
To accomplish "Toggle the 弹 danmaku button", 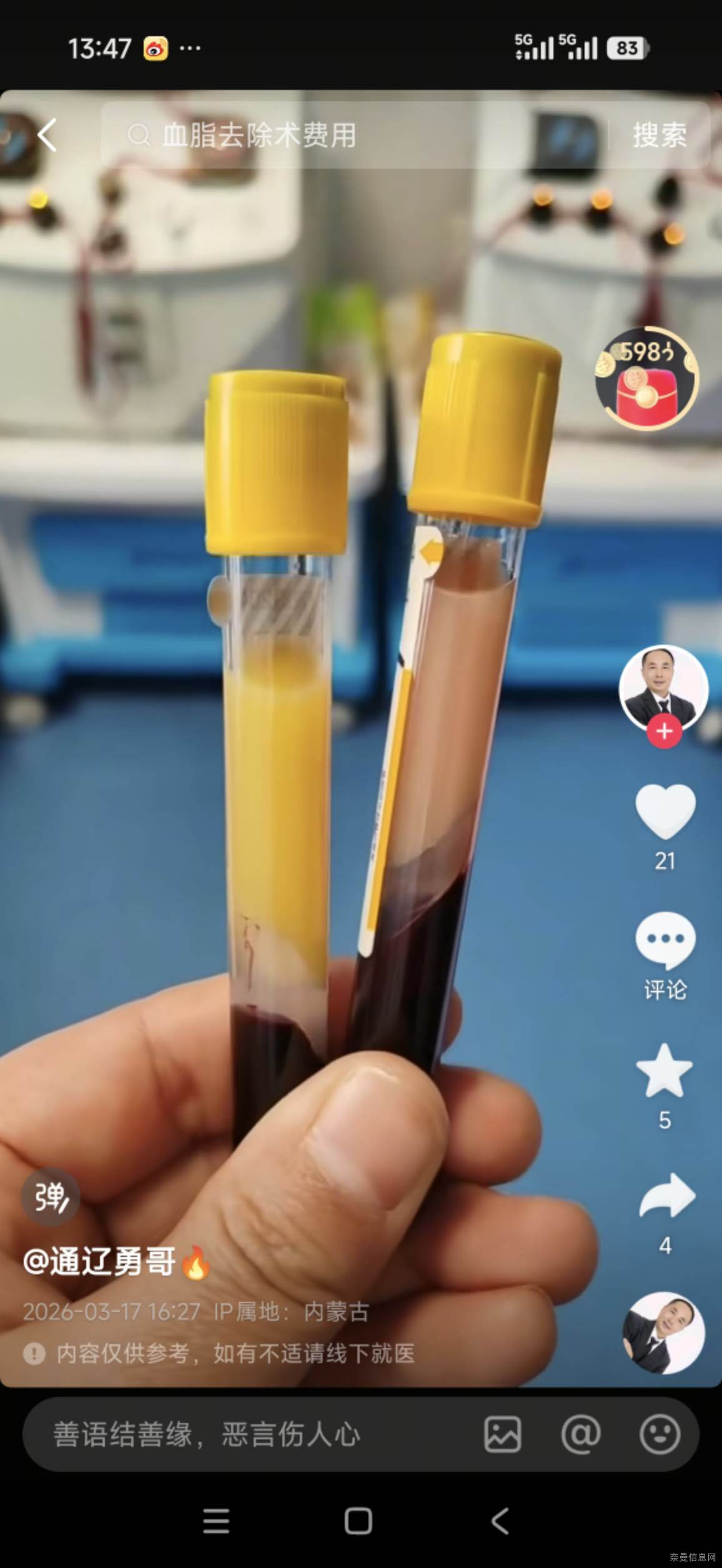I will pyautogui.click(x=51, y=1197).
